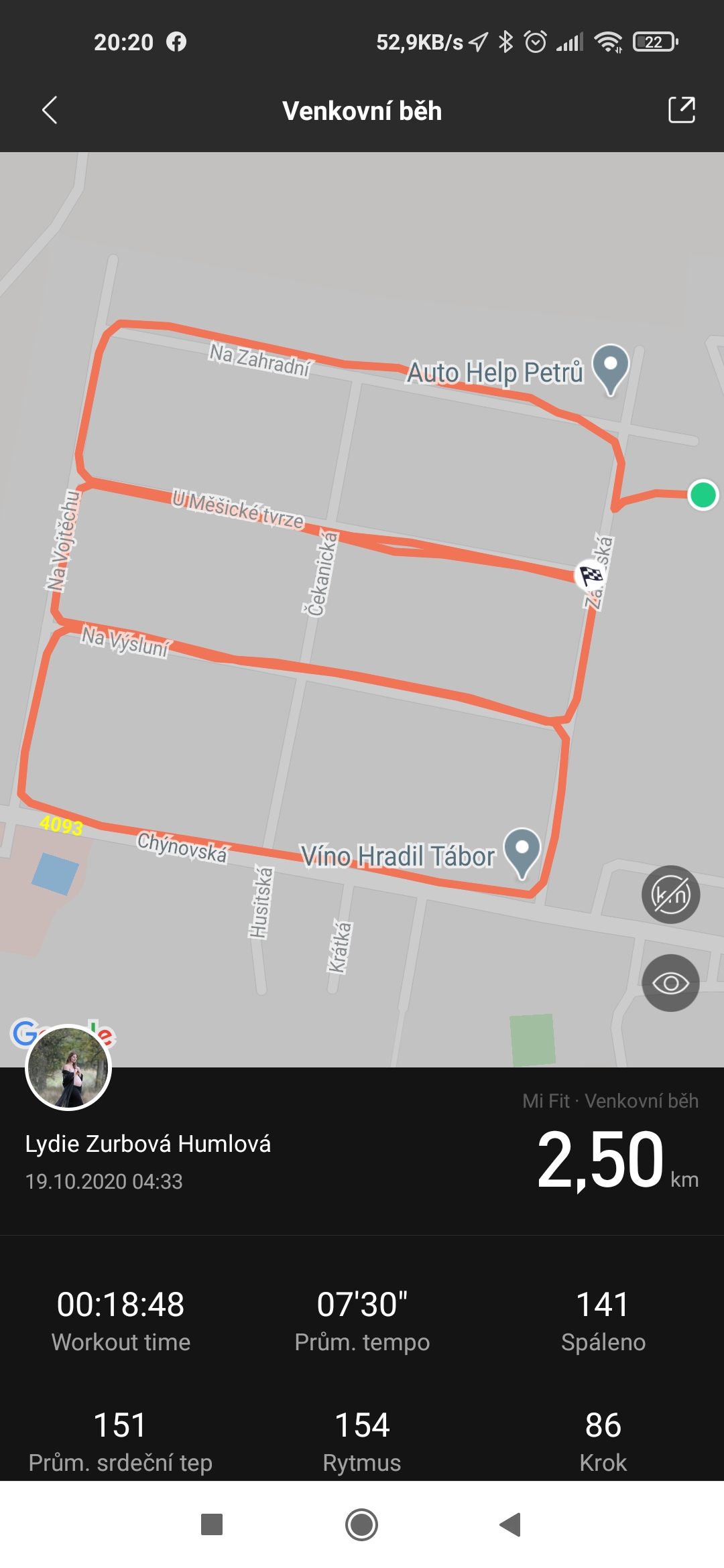Go back from Venkovní běh screen
The image size is (724, 1568).
(50, 111)
